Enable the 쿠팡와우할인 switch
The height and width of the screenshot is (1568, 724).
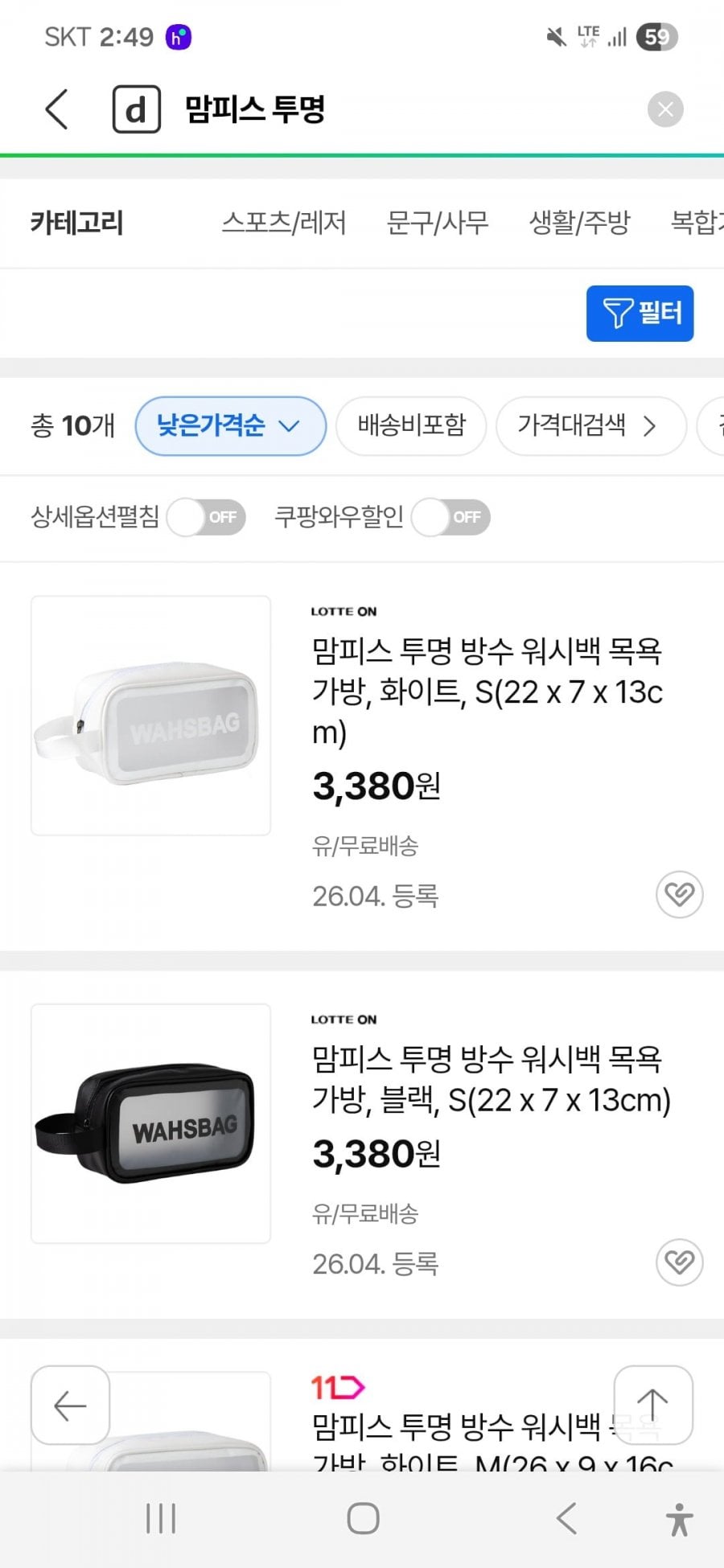click(x=450, y=517)
